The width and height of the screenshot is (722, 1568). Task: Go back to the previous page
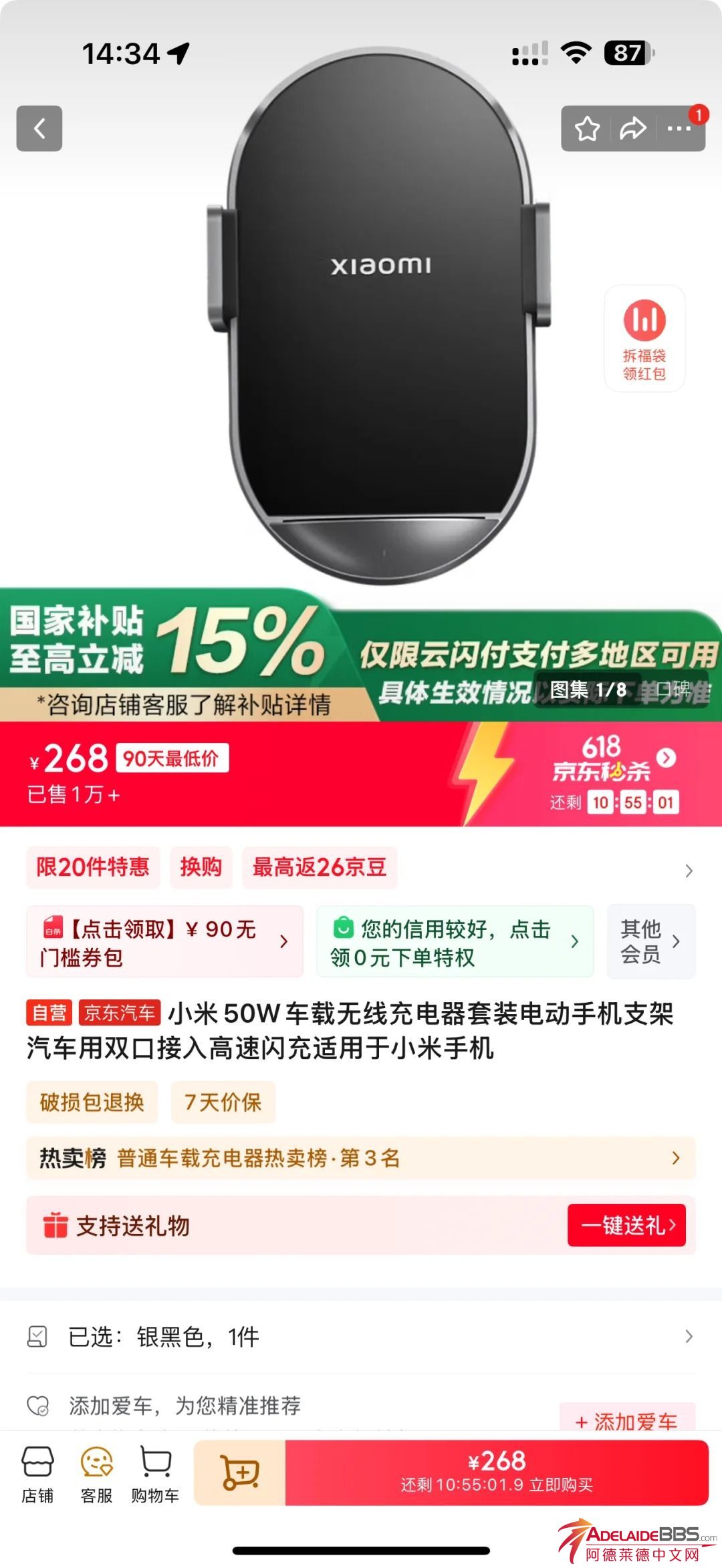pyautogui.click(x=39, y=128)
